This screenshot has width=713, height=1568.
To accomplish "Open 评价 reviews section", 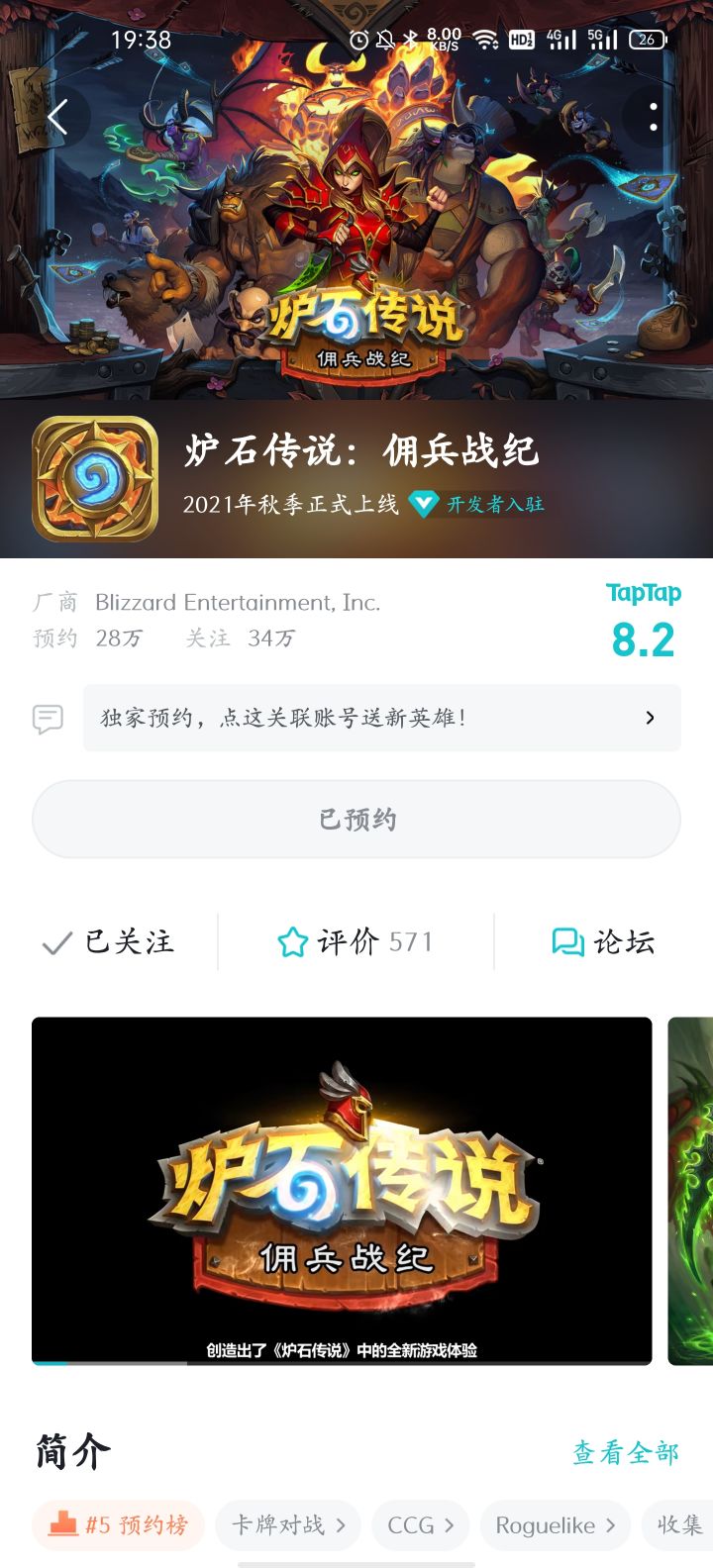I will pos(356,941).
